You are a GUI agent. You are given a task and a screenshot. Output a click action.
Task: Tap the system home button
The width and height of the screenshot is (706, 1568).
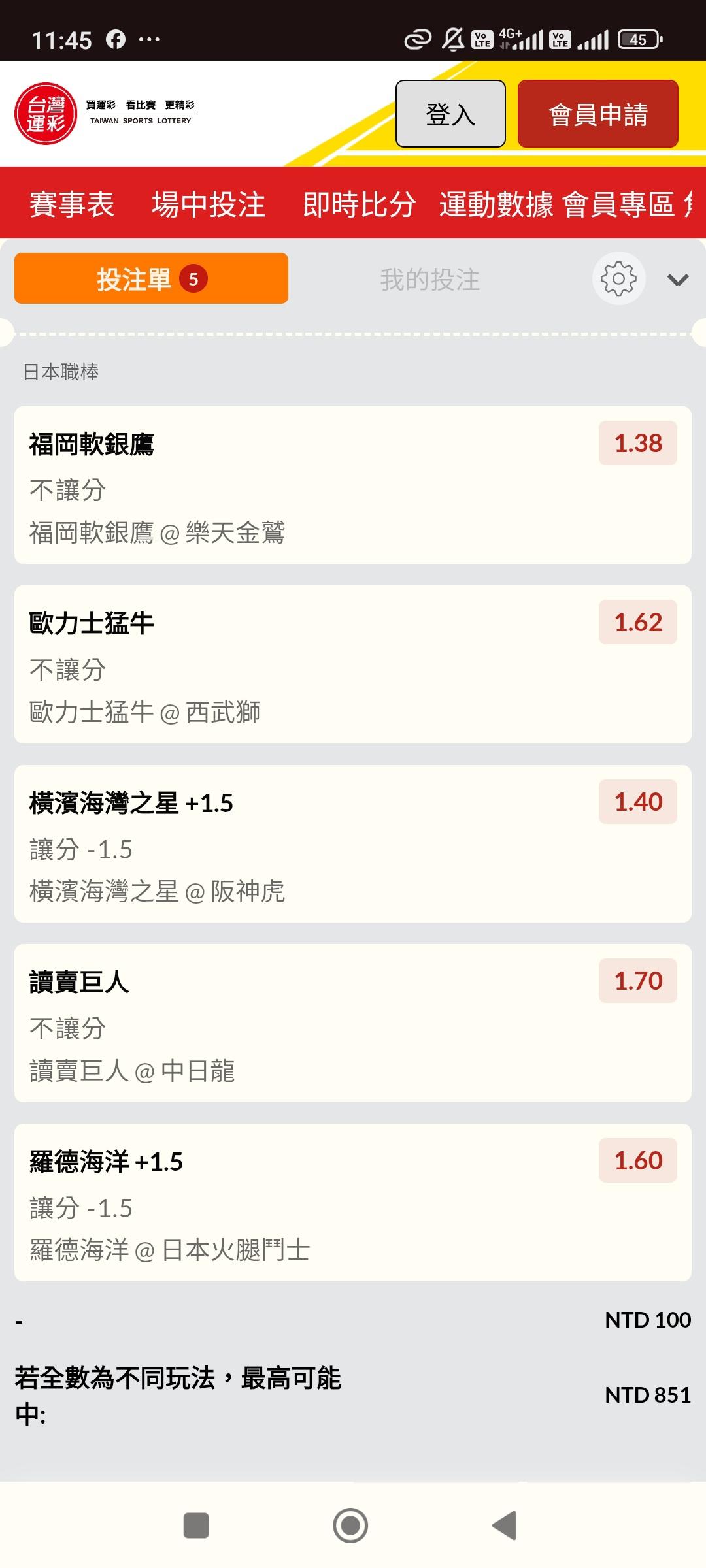(x=350, y=1526)
